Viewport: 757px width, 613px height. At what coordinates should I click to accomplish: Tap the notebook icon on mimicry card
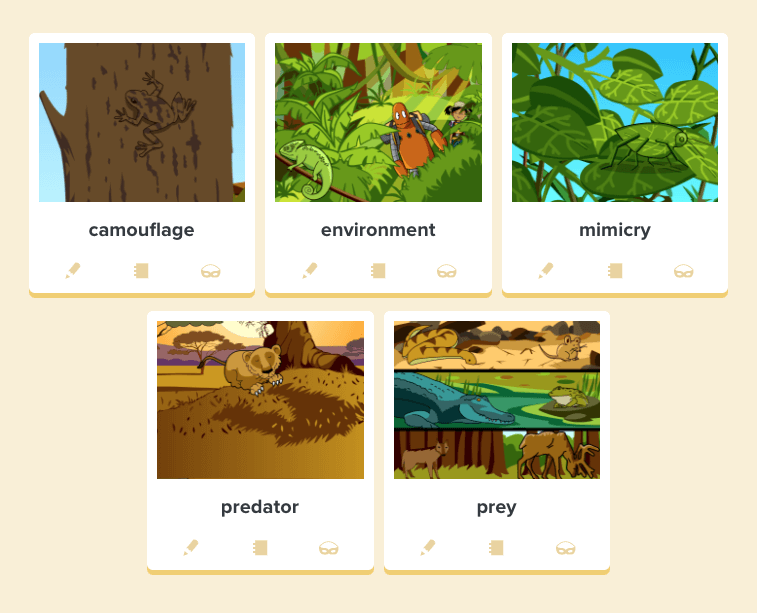615,271
